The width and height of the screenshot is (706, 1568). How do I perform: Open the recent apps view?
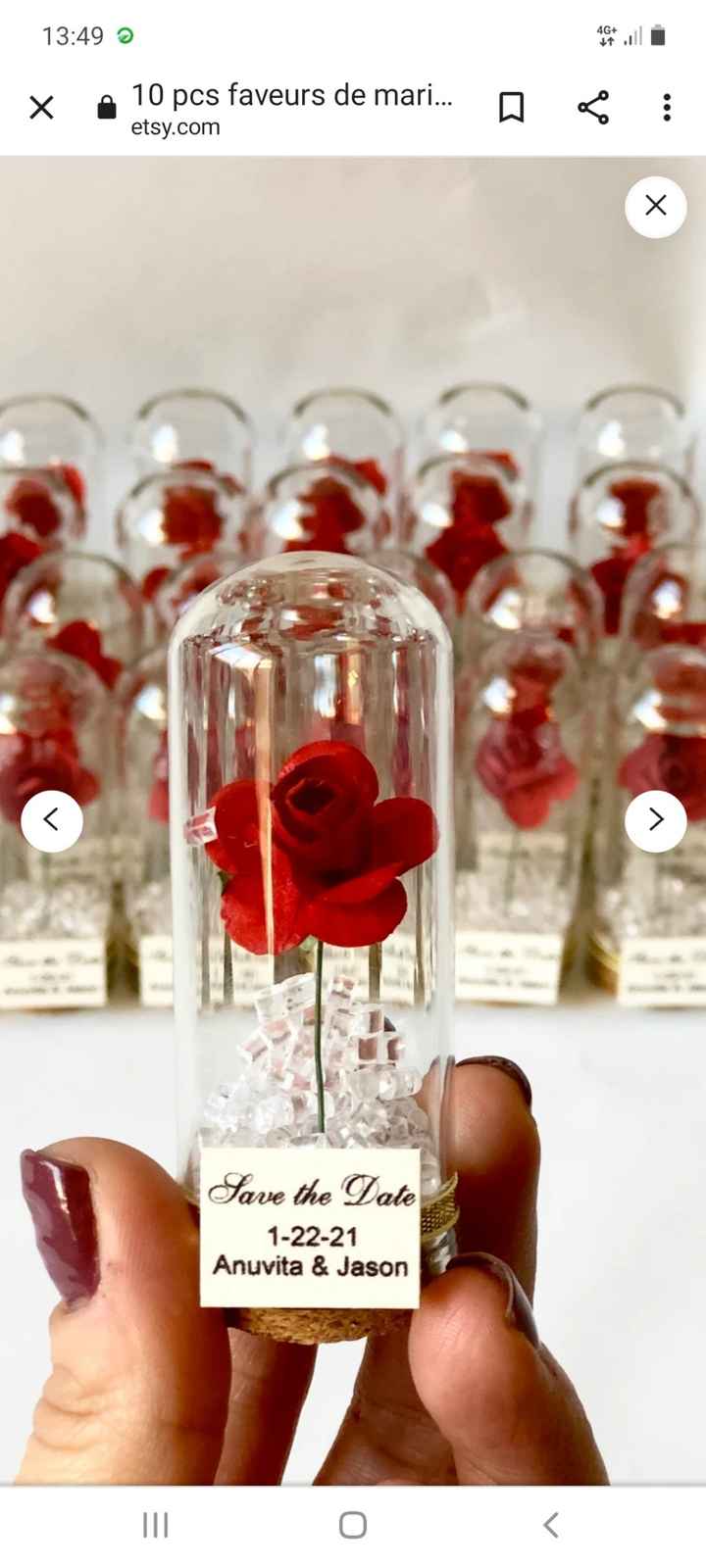[x=156, y=1525]
